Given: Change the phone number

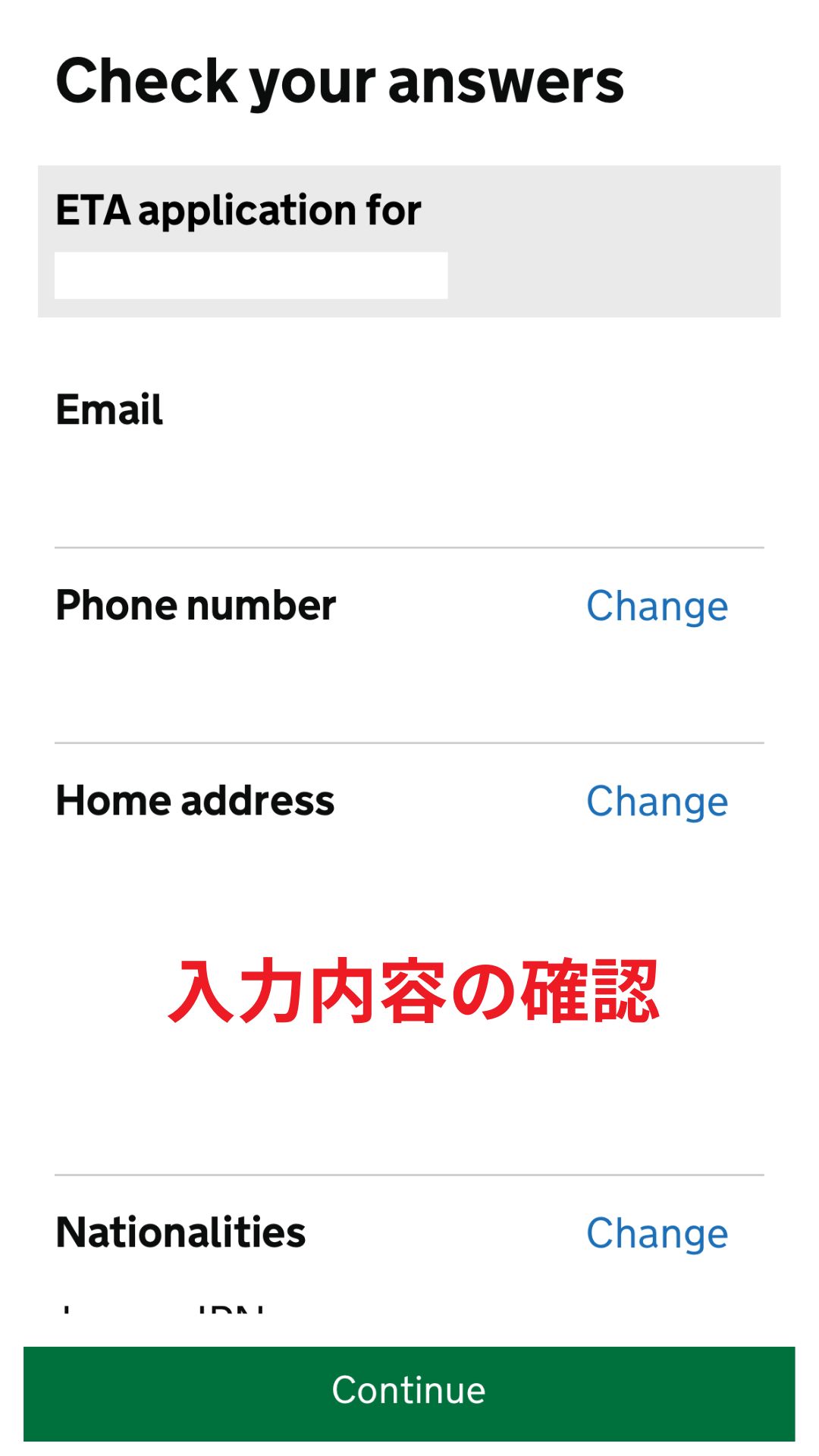Looking at the screenshot, I should coord(657,607).
